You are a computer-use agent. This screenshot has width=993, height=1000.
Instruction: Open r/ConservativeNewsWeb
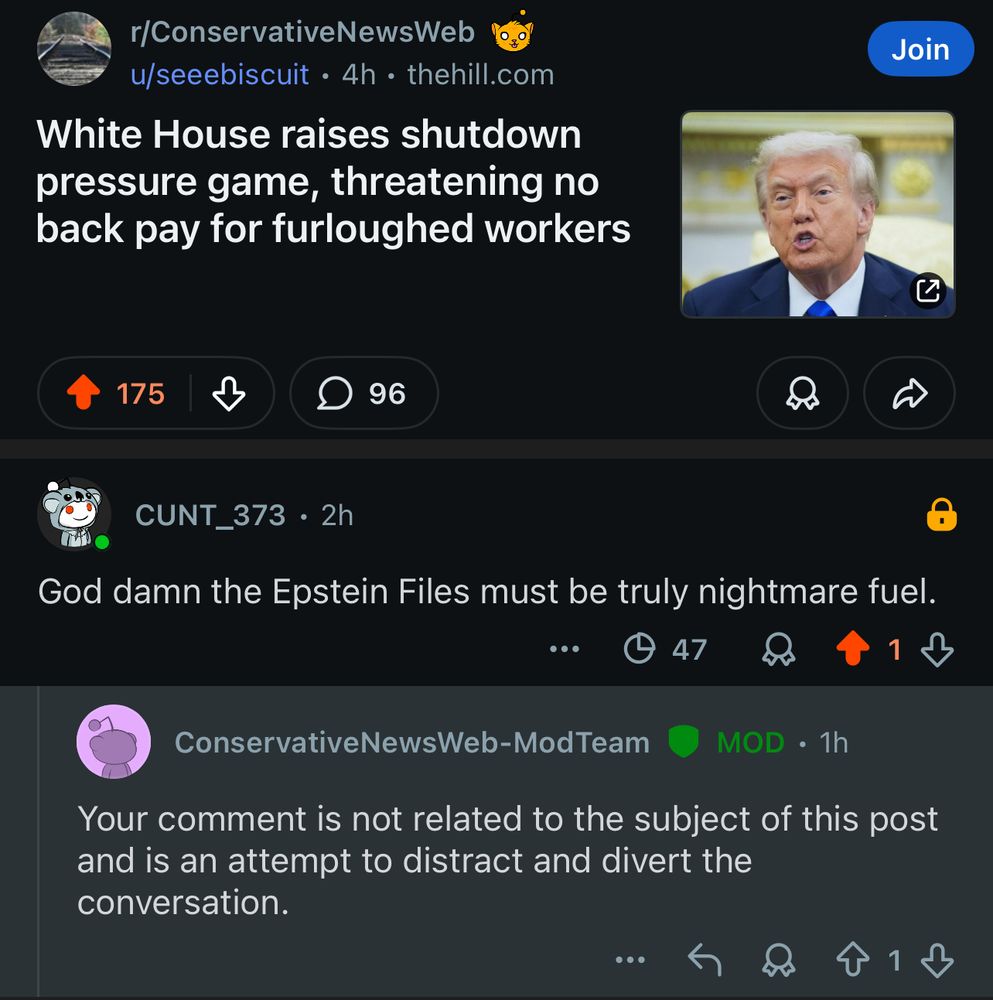[x=302, y=31]
